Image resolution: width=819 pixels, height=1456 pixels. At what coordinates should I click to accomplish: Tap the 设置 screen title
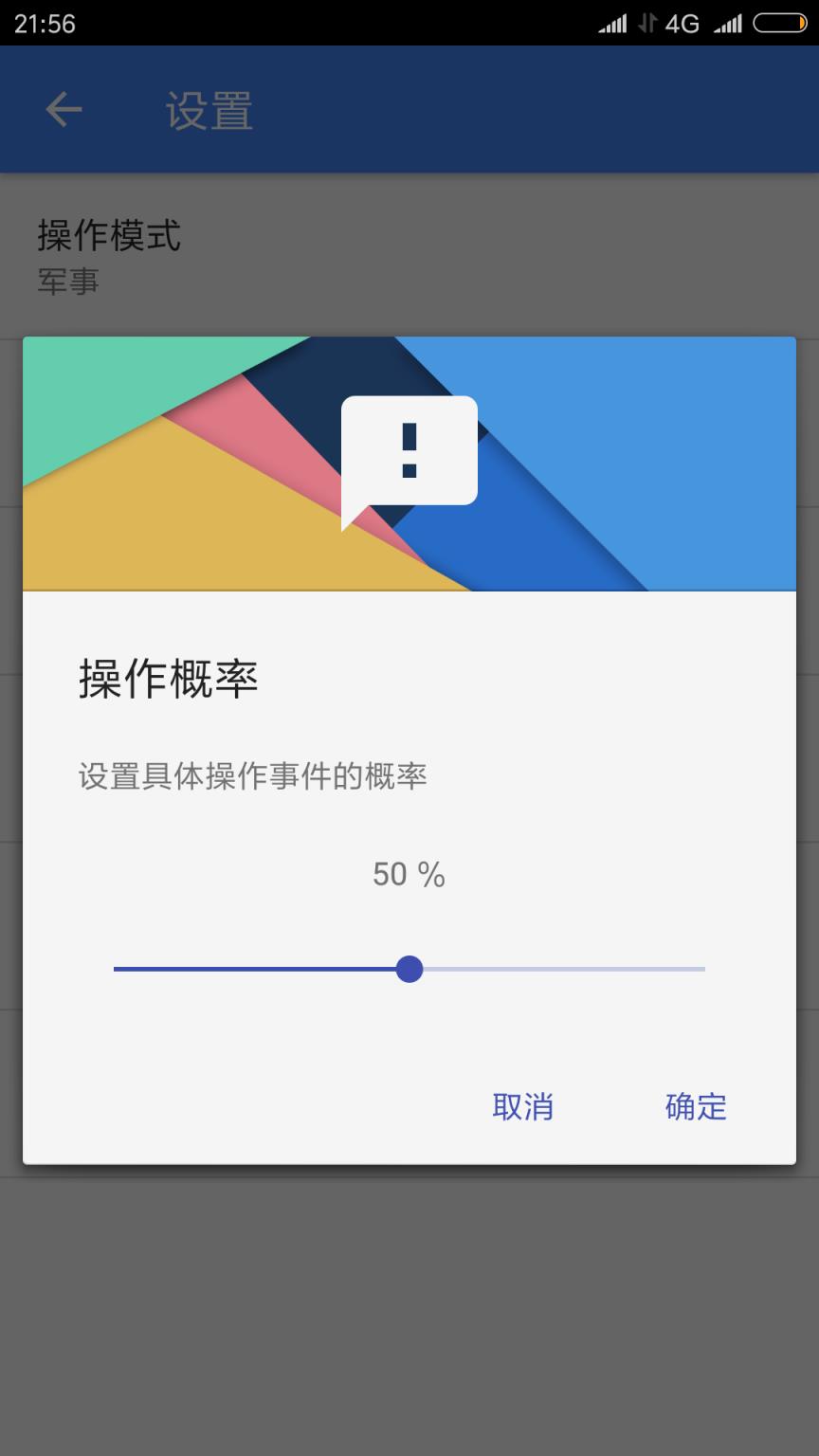[x=208, y=110]
